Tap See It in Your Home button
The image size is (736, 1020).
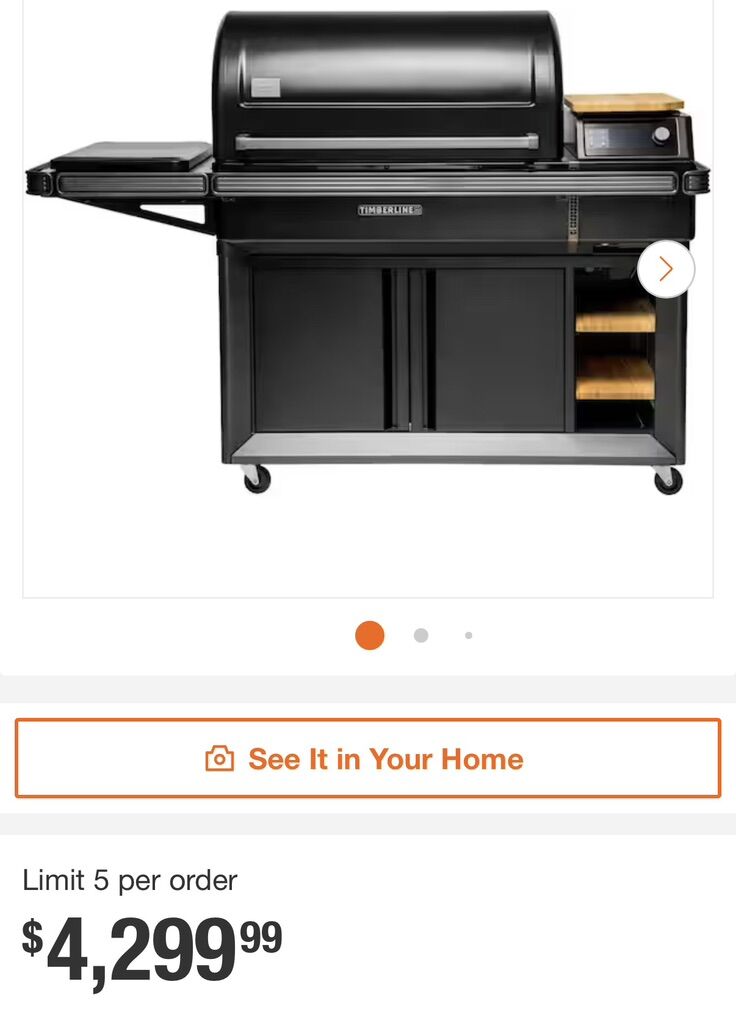tap(368, 758)
